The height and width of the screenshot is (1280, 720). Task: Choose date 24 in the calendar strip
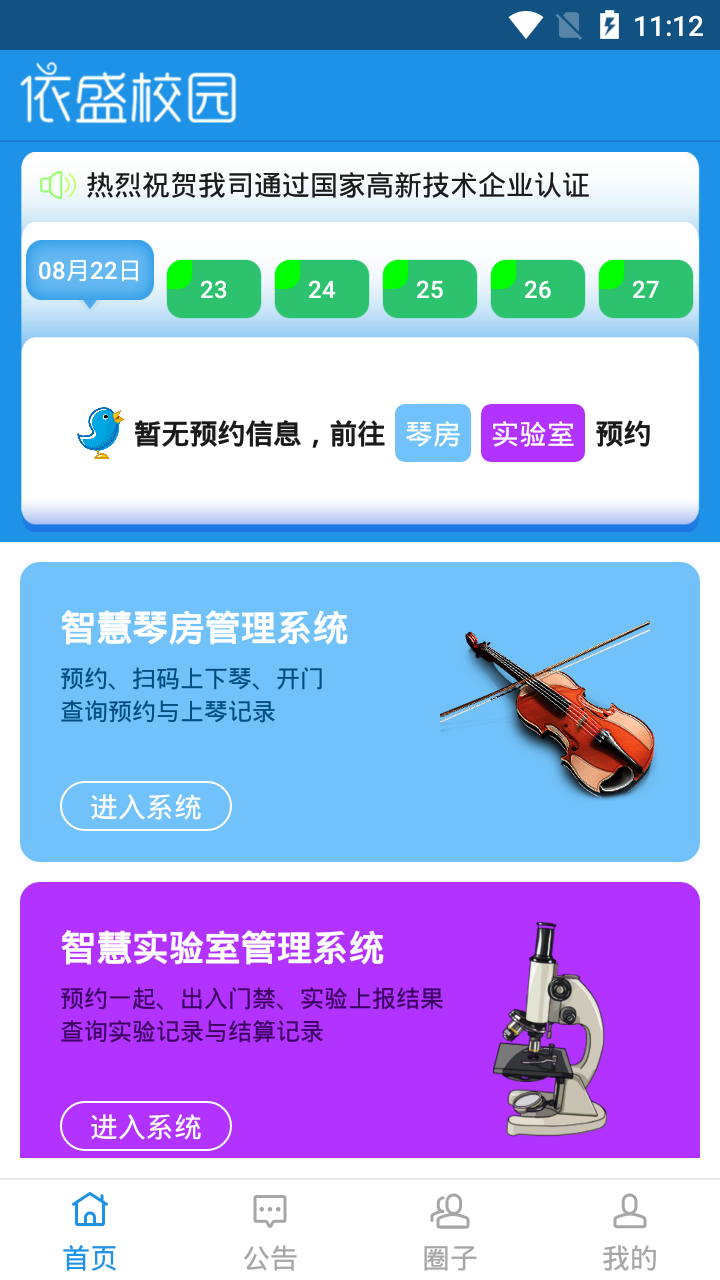tap(322, 289)
